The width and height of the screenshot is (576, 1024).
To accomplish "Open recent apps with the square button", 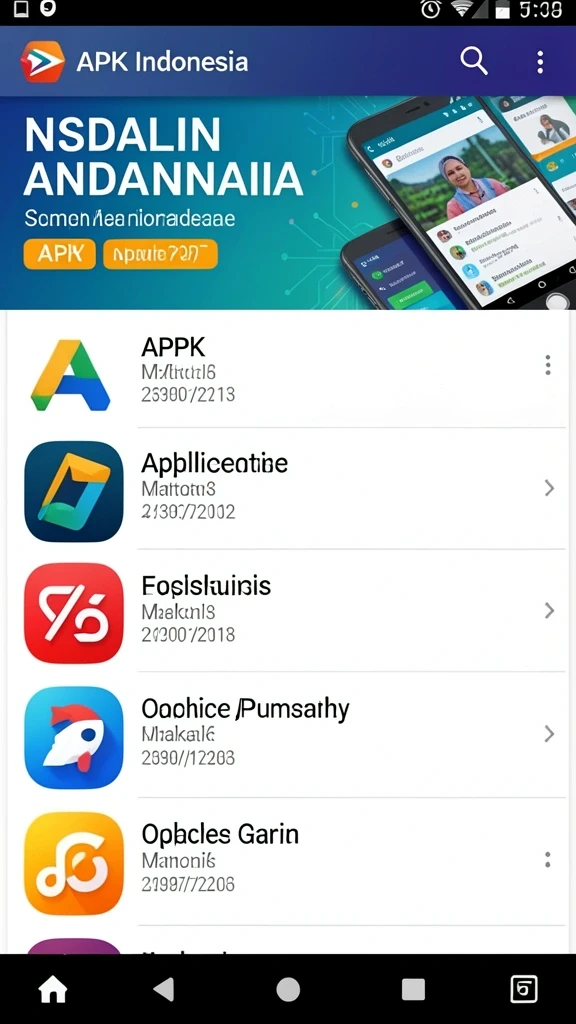I will click(x=413, y=989).
